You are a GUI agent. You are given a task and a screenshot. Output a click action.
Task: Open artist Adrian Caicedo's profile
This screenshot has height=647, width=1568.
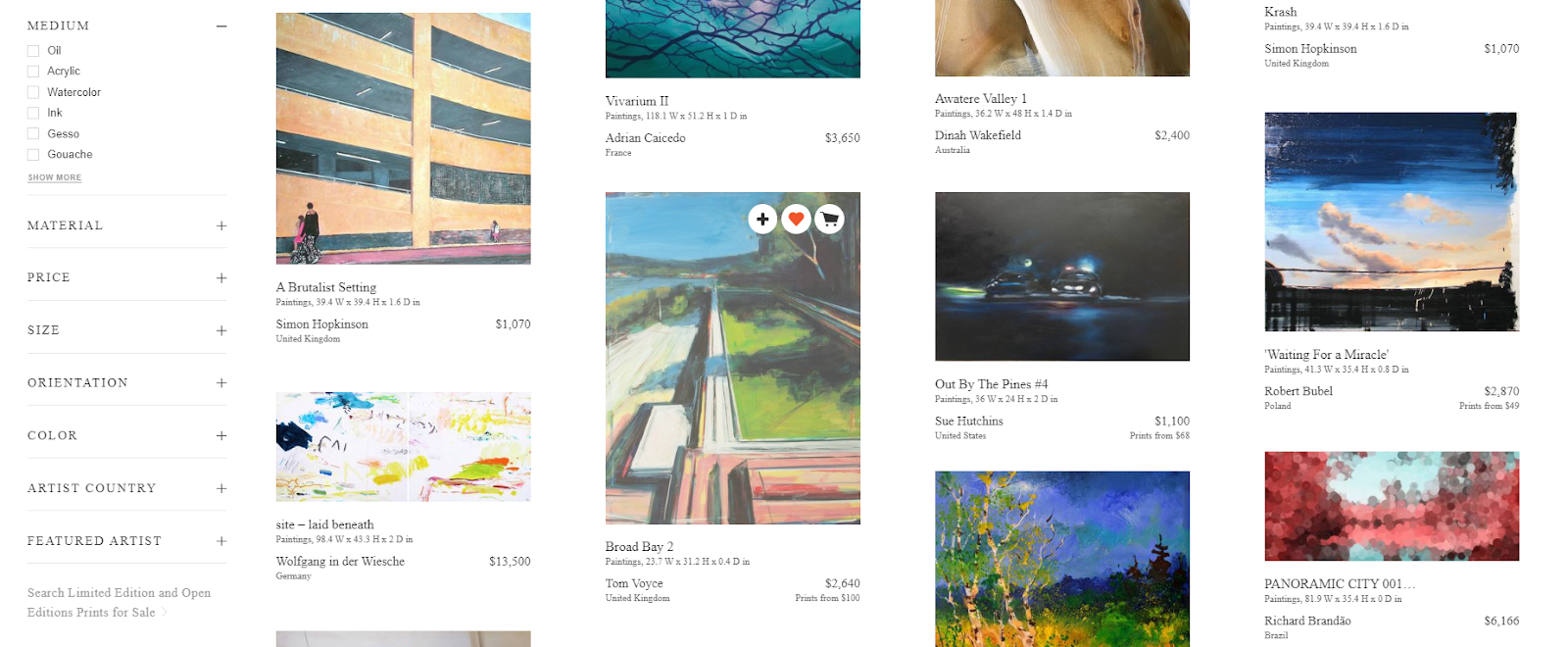645,138
